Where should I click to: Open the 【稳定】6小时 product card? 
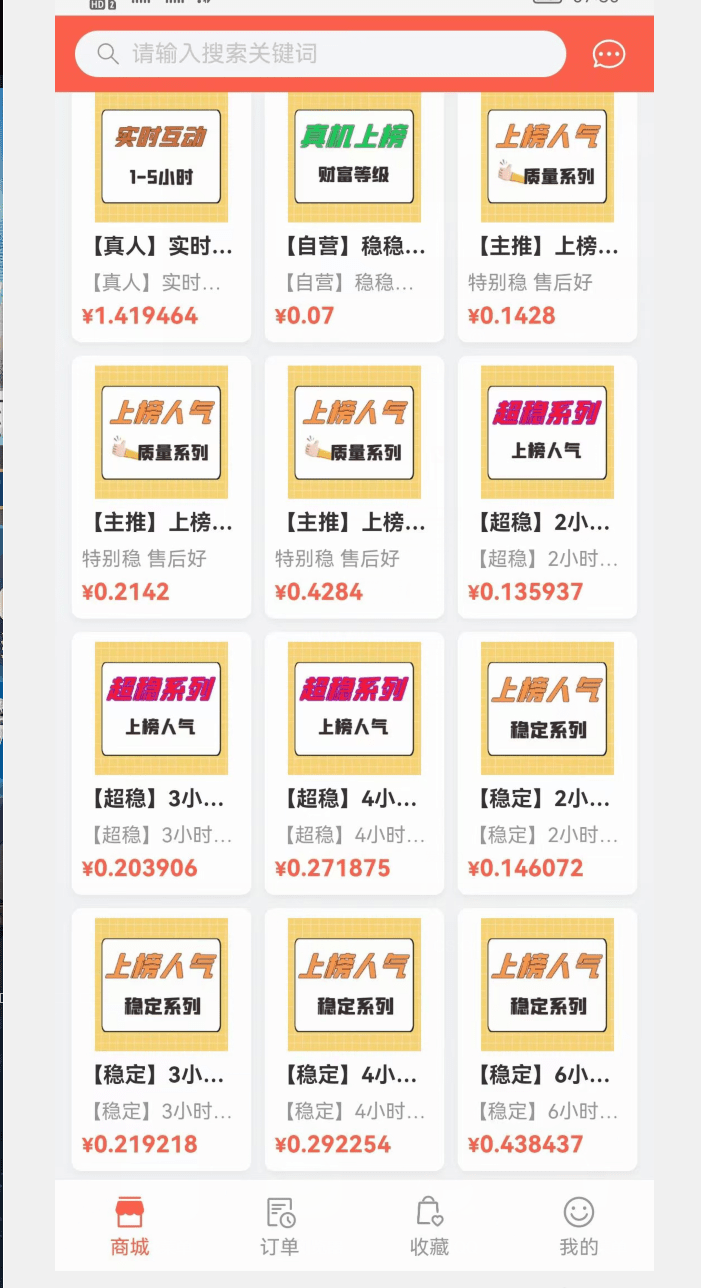pos(547,1039)
